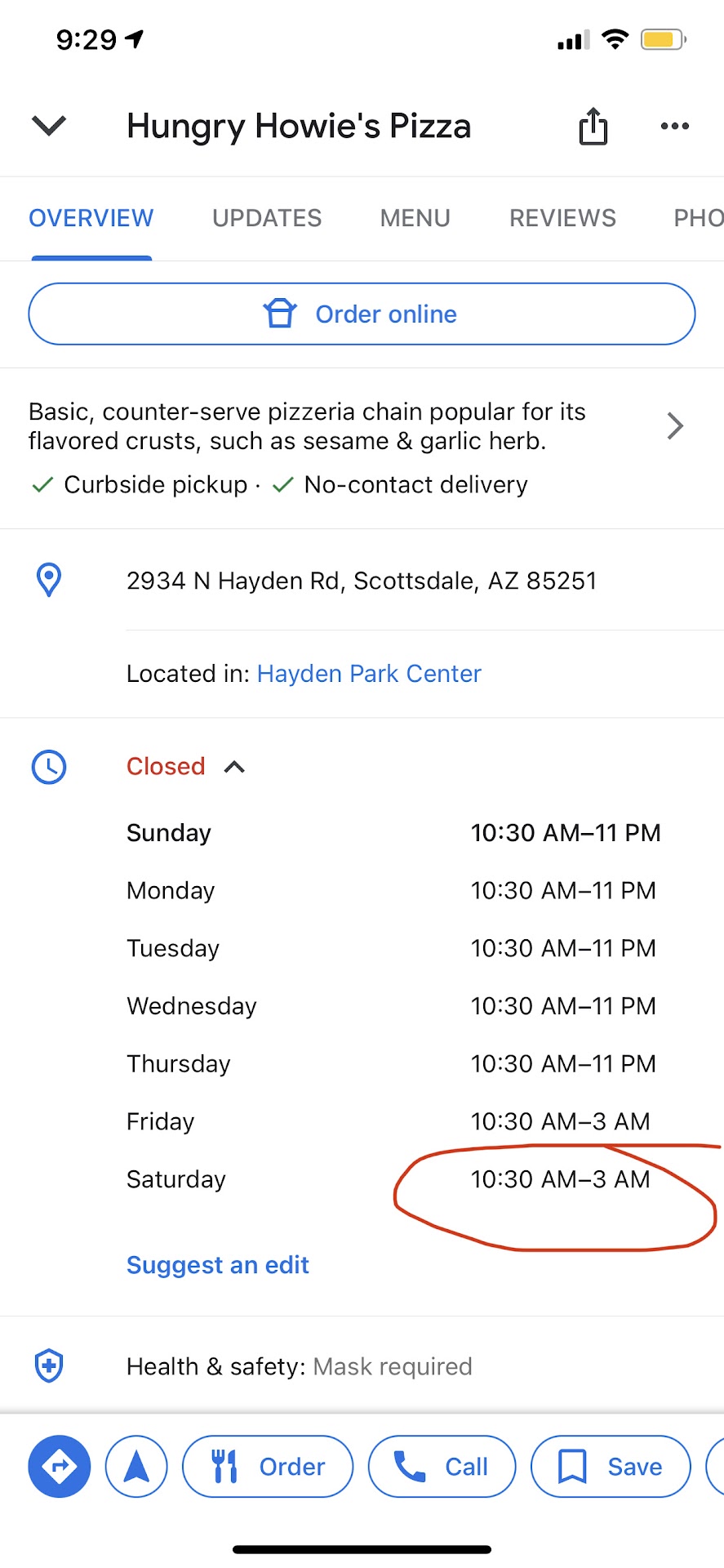
Task: Open the three-dot overflow menu
Action: click(x=674, y=127)
